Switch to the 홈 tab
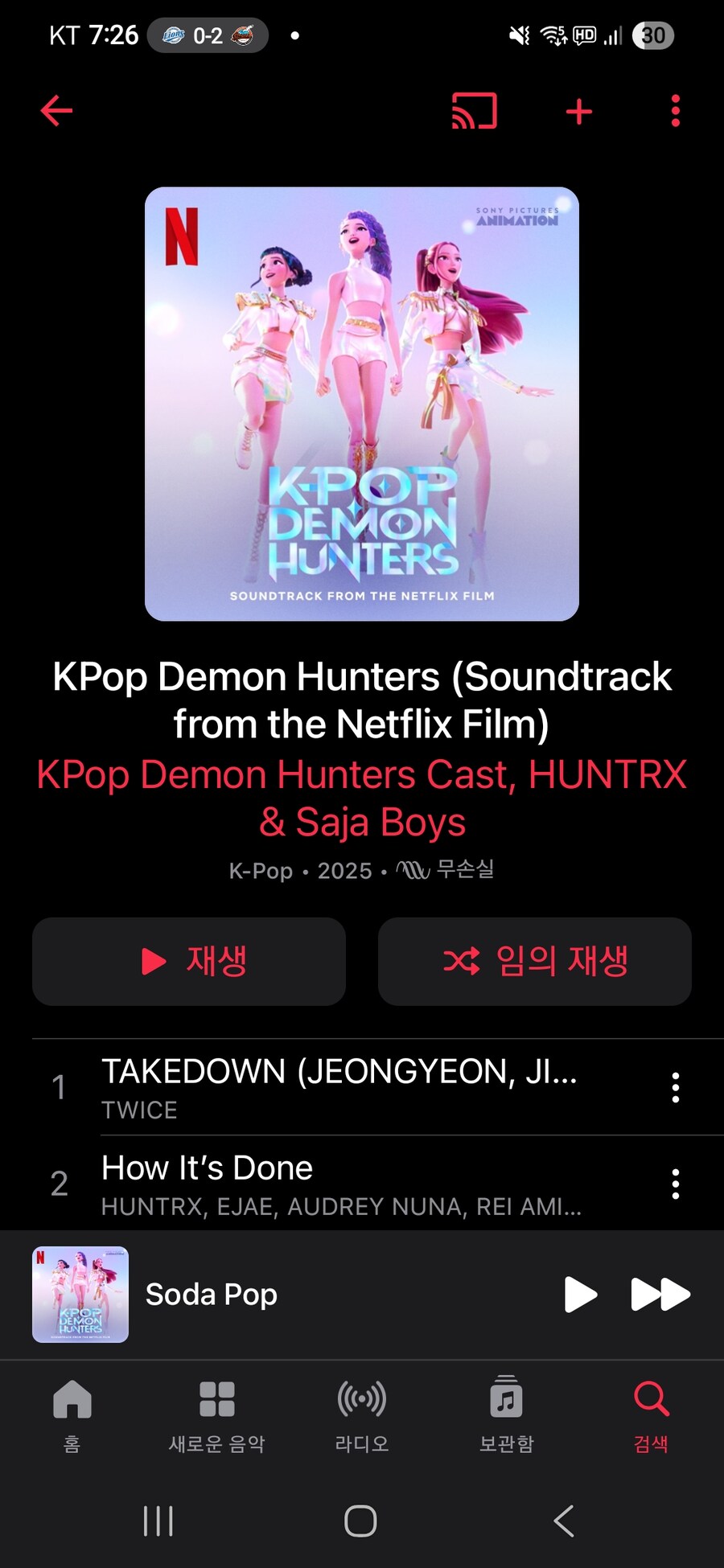Image resolution: width=724 pixels, height=1568 pixels. 72,1415
